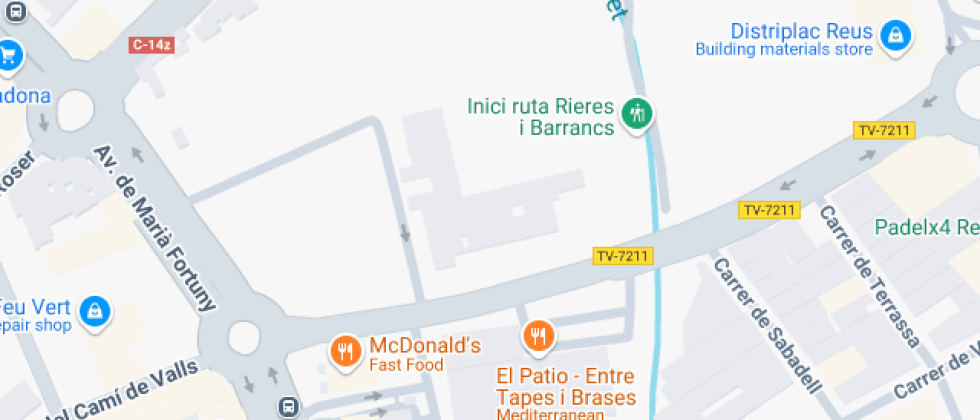Select Inici ruta Rieres i Barrancs marker
Screen dimensions: 980x420
(x=636, y=113)
